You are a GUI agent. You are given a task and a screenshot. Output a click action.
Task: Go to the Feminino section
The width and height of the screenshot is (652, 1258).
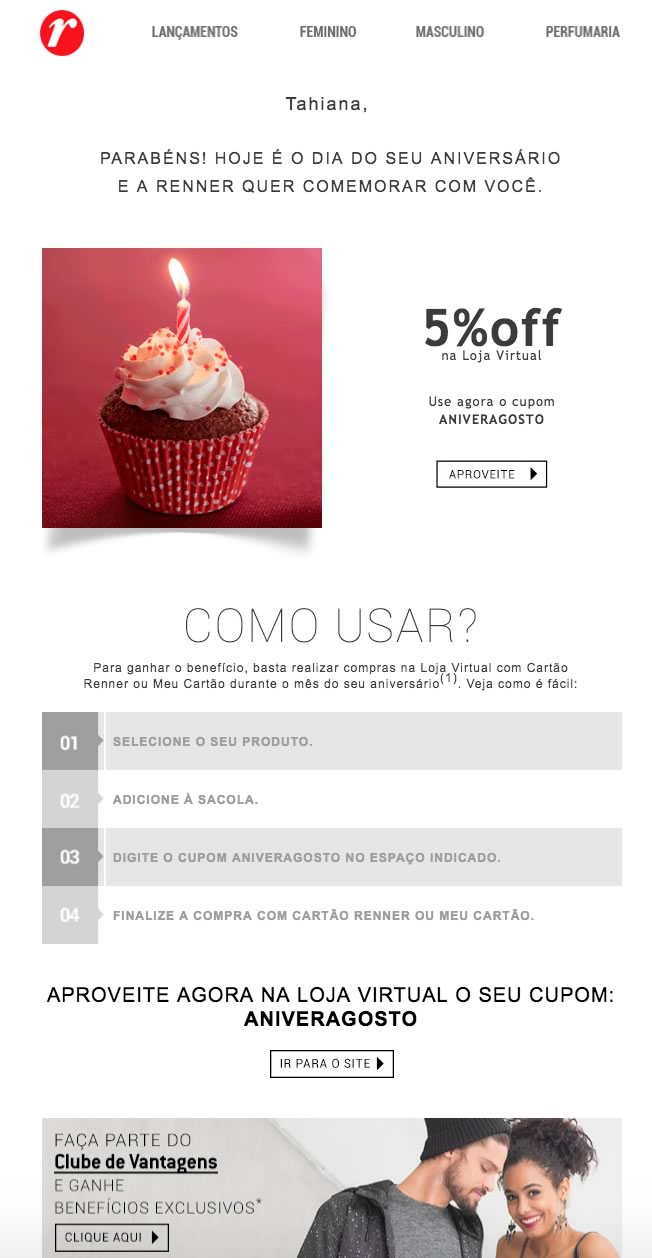click(x=328, y=32)
